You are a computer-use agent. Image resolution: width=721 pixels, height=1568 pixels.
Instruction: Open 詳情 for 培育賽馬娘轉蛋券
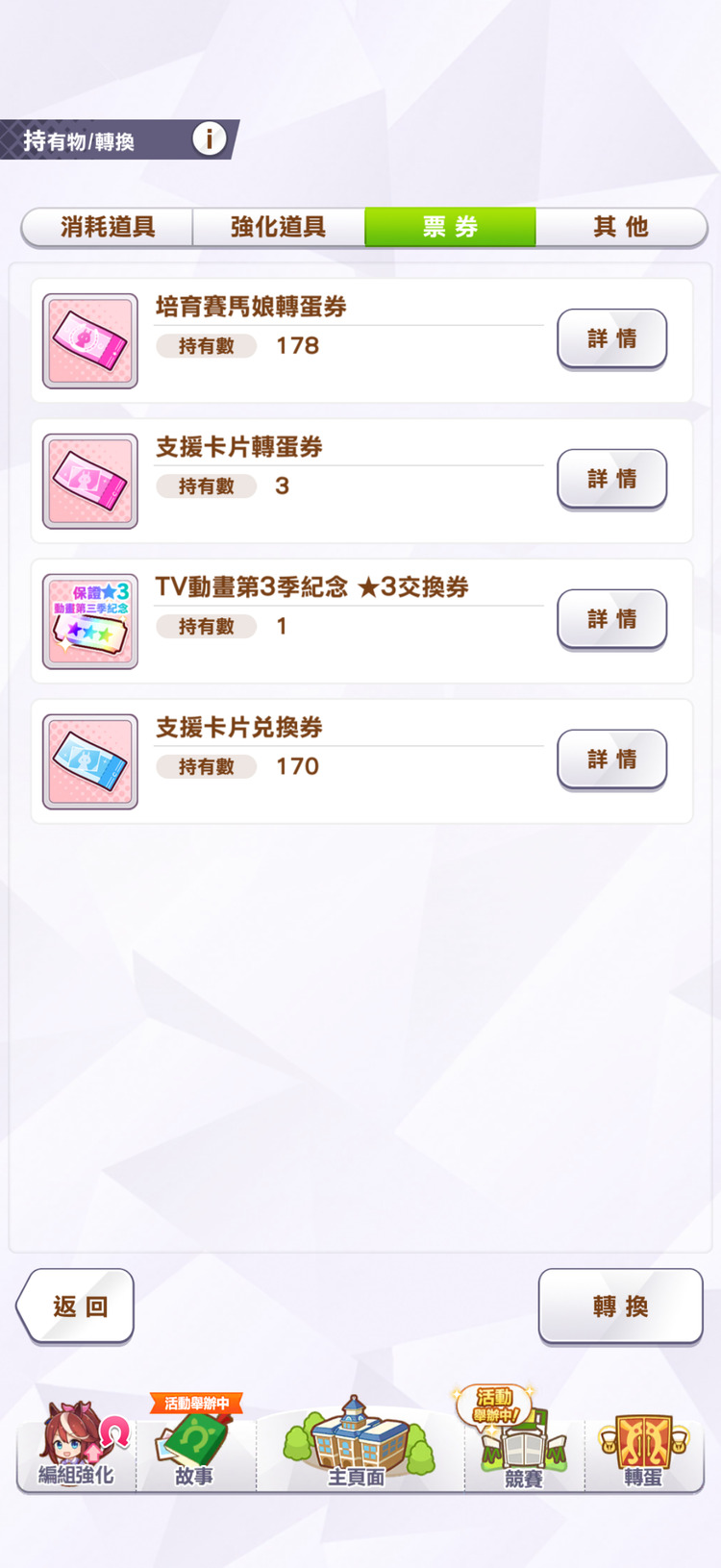[x=611, y=338]
